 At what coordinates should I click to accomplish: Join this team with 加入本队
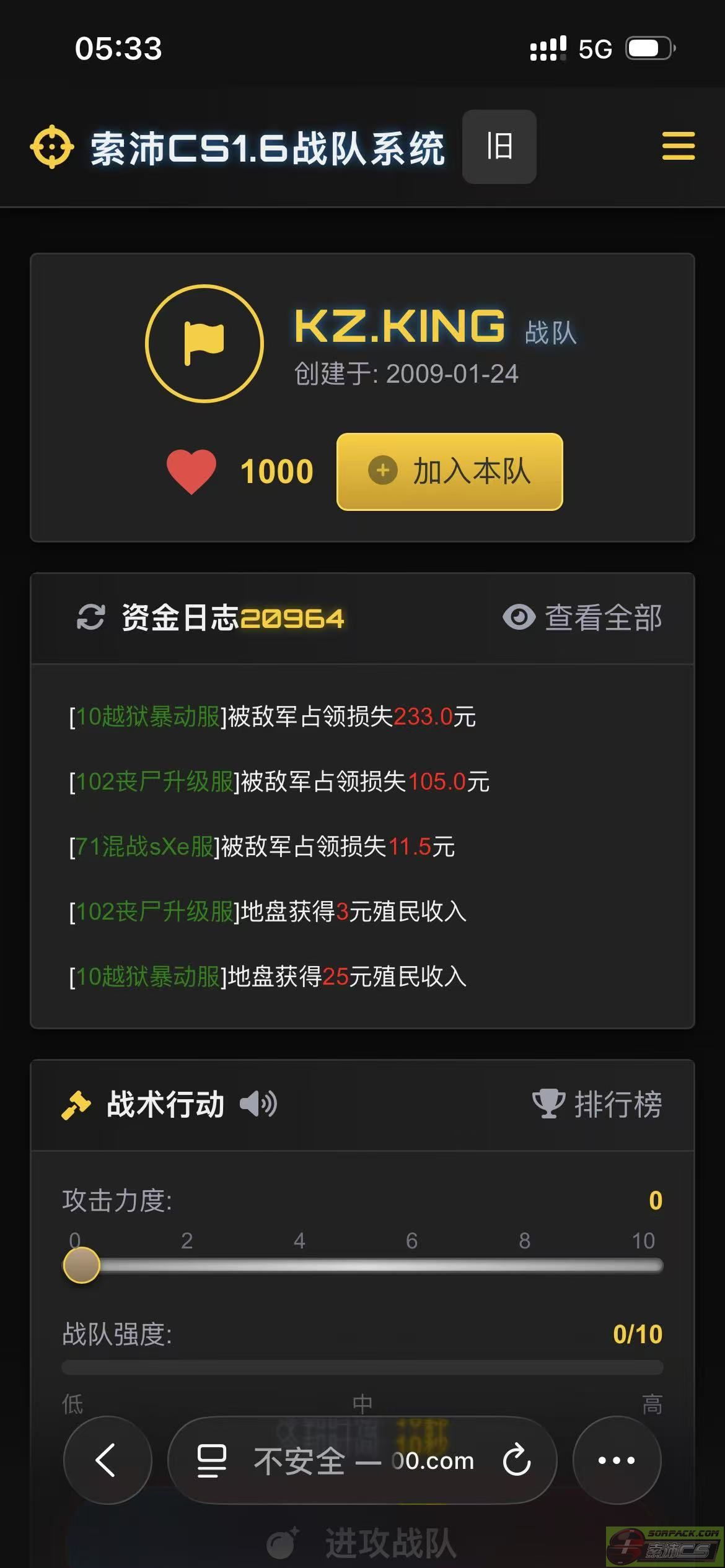pos(449,472)
